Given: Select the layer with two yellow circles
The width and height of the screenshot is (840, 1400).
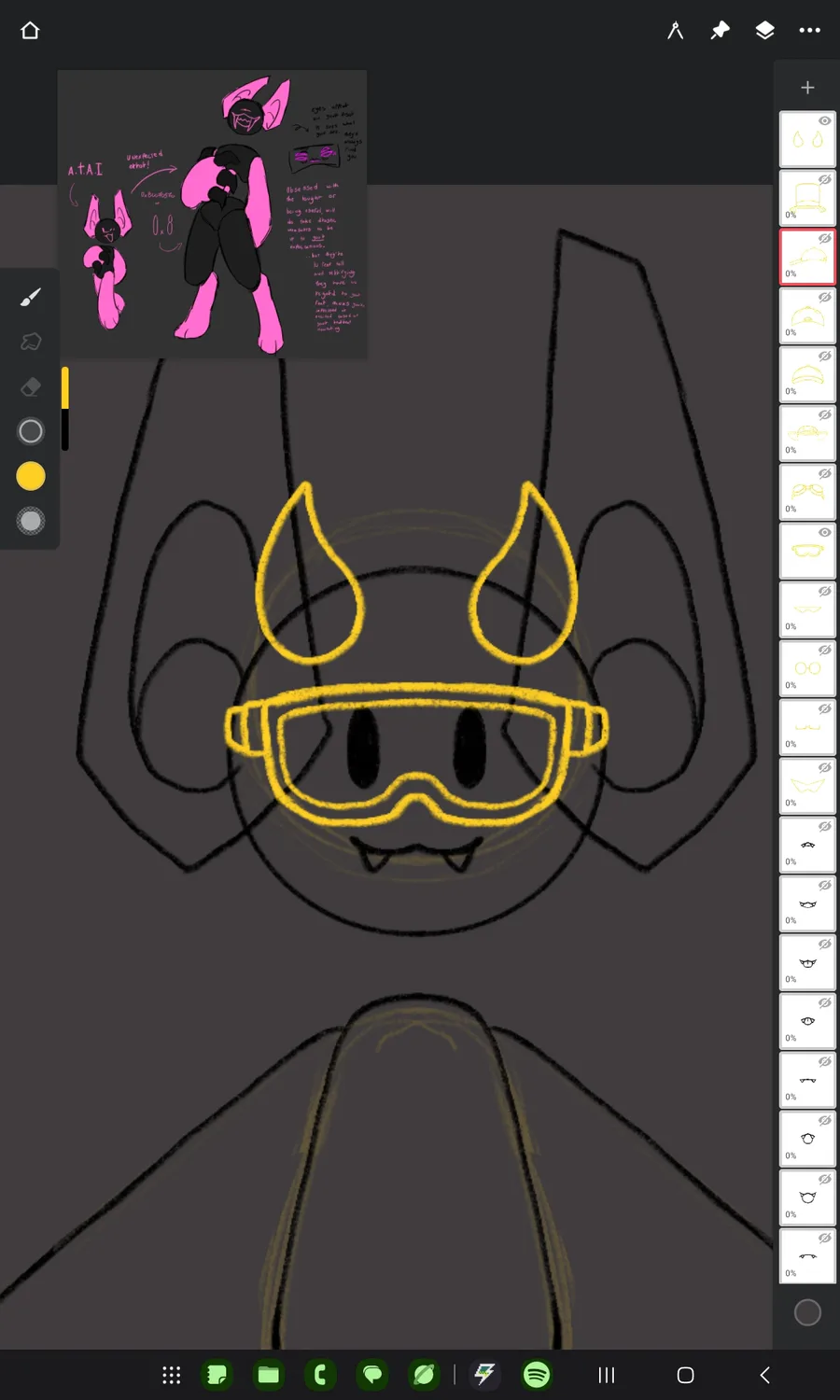Looking at the screenshot, I should [x=807, y=668].
